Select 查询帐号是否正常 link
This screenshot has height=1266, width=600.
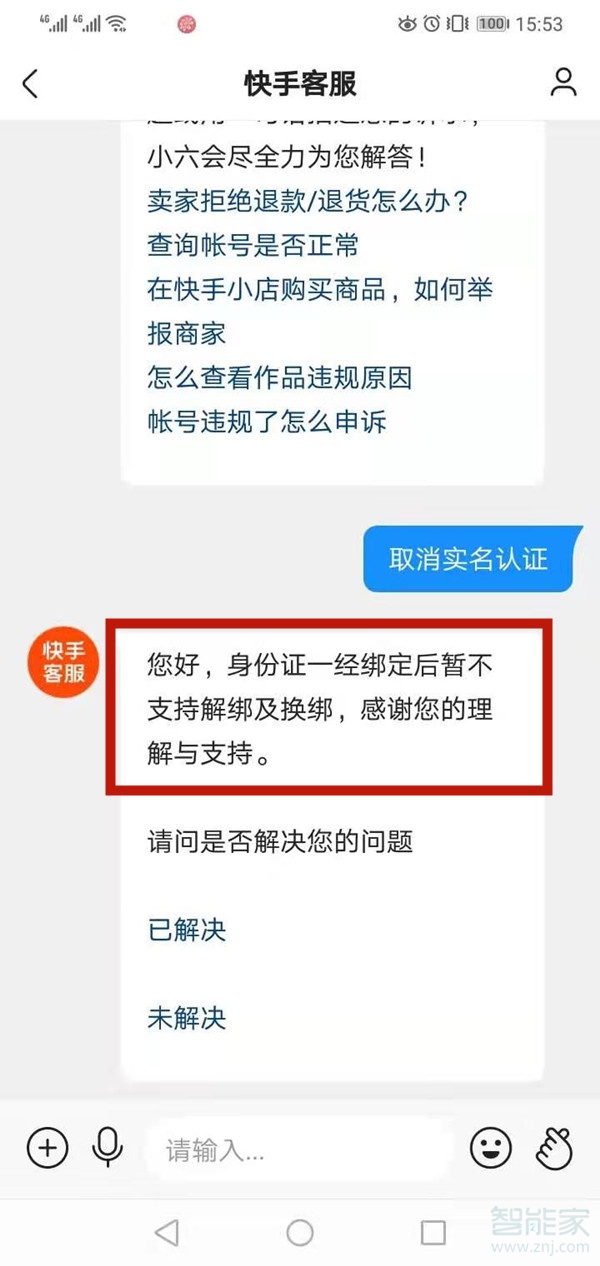(253, 245)
